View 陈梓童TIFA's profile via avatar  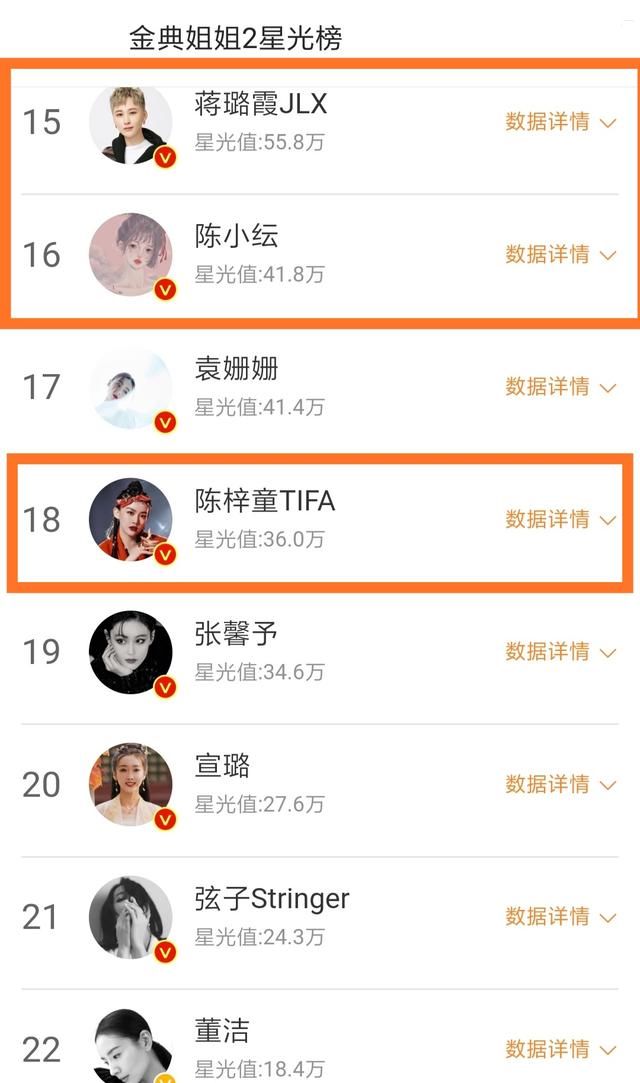(131, 519)
